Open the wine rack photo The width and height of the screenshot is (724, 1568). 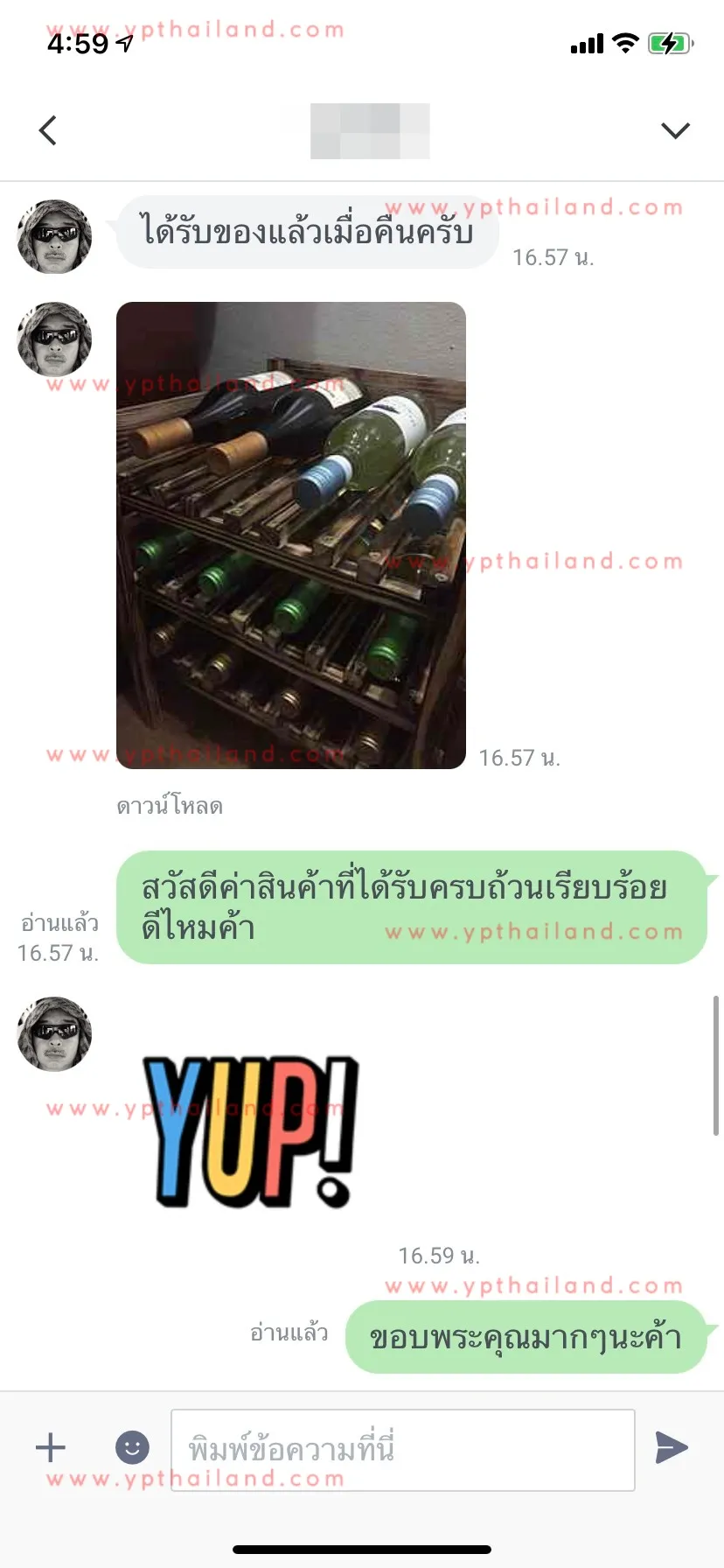click(x=291, y=535)
